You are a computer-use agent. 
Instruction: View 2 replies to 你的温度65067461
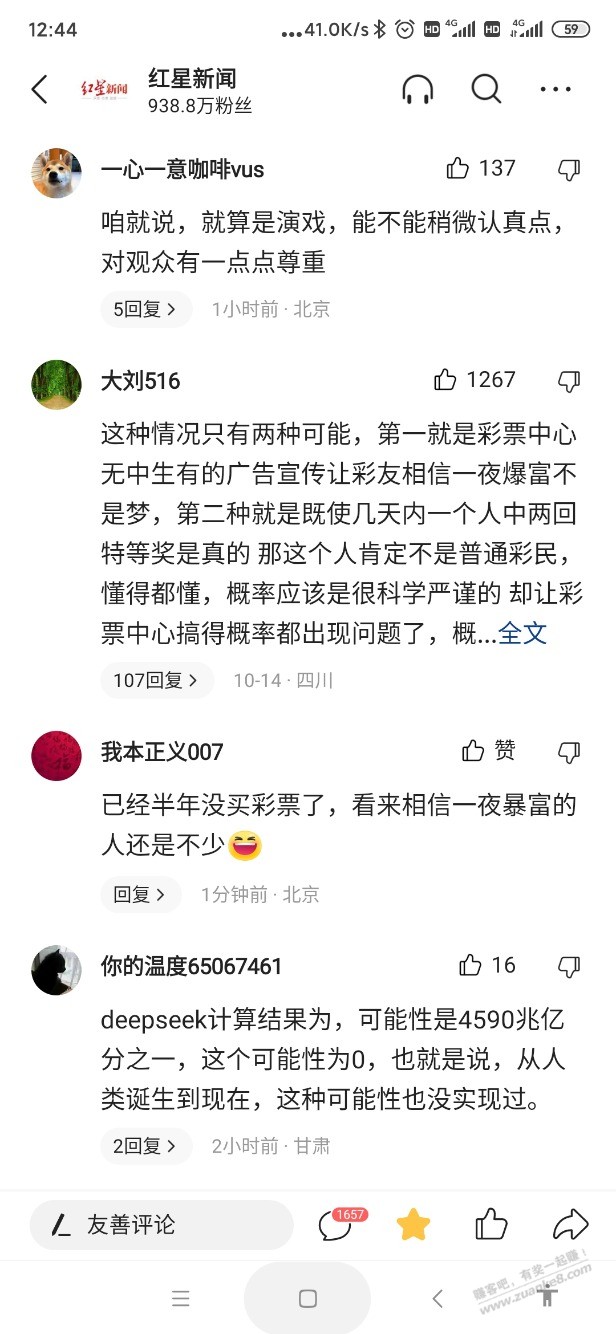pos(145,1145)
